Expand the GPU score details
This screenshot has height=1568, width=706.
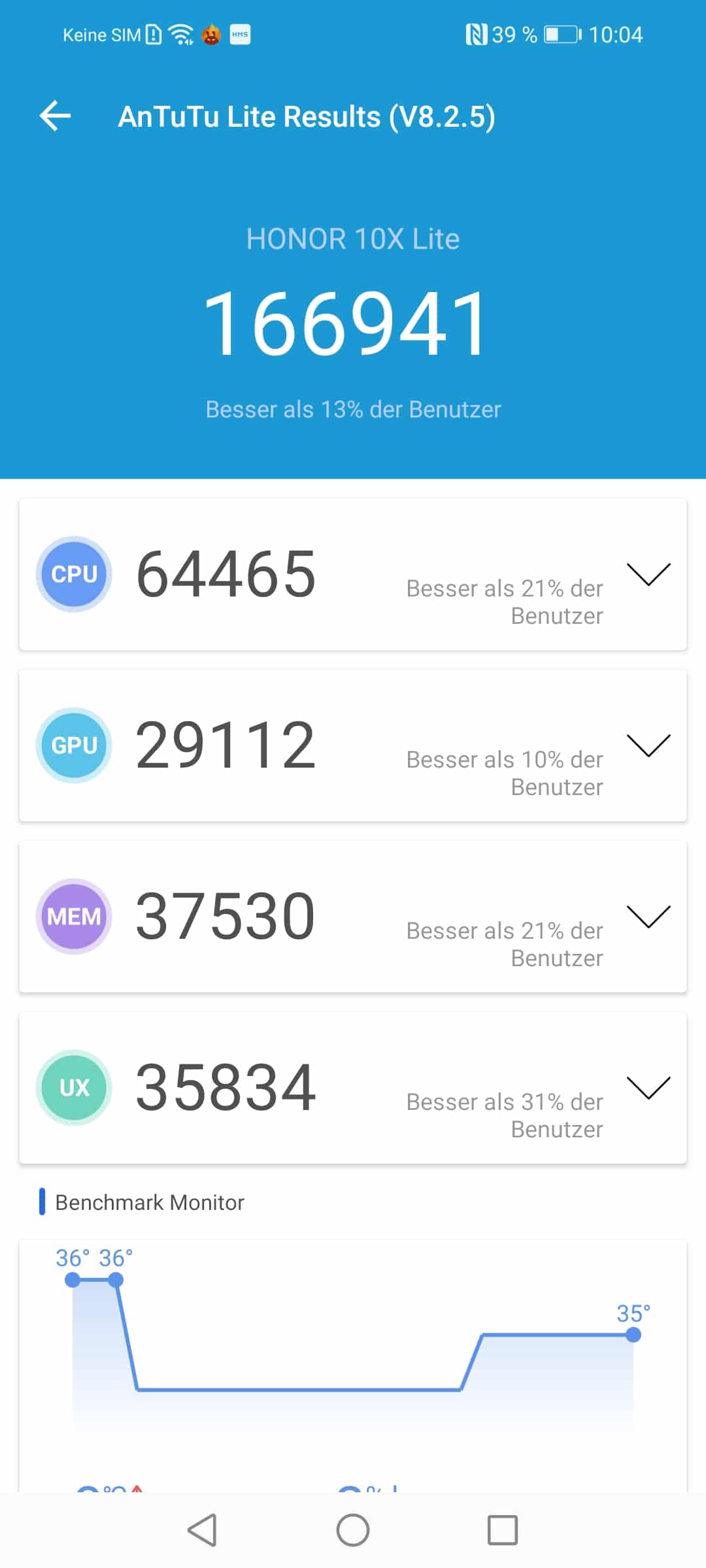click(x=648, y=745)
